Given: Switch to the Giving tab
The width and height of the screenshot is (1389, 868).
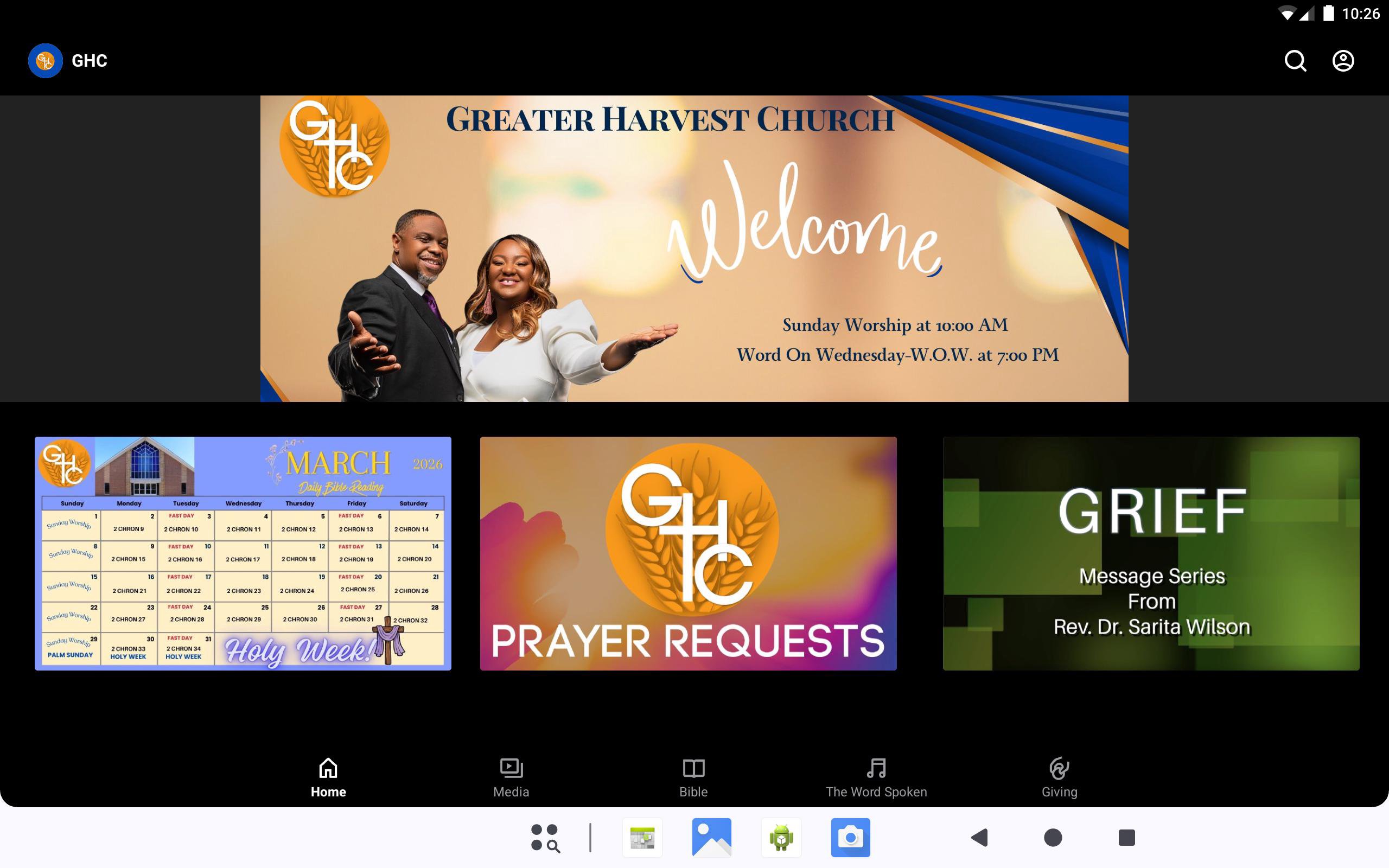Looking at the screenshot, I should click(x=1059, y=777).
